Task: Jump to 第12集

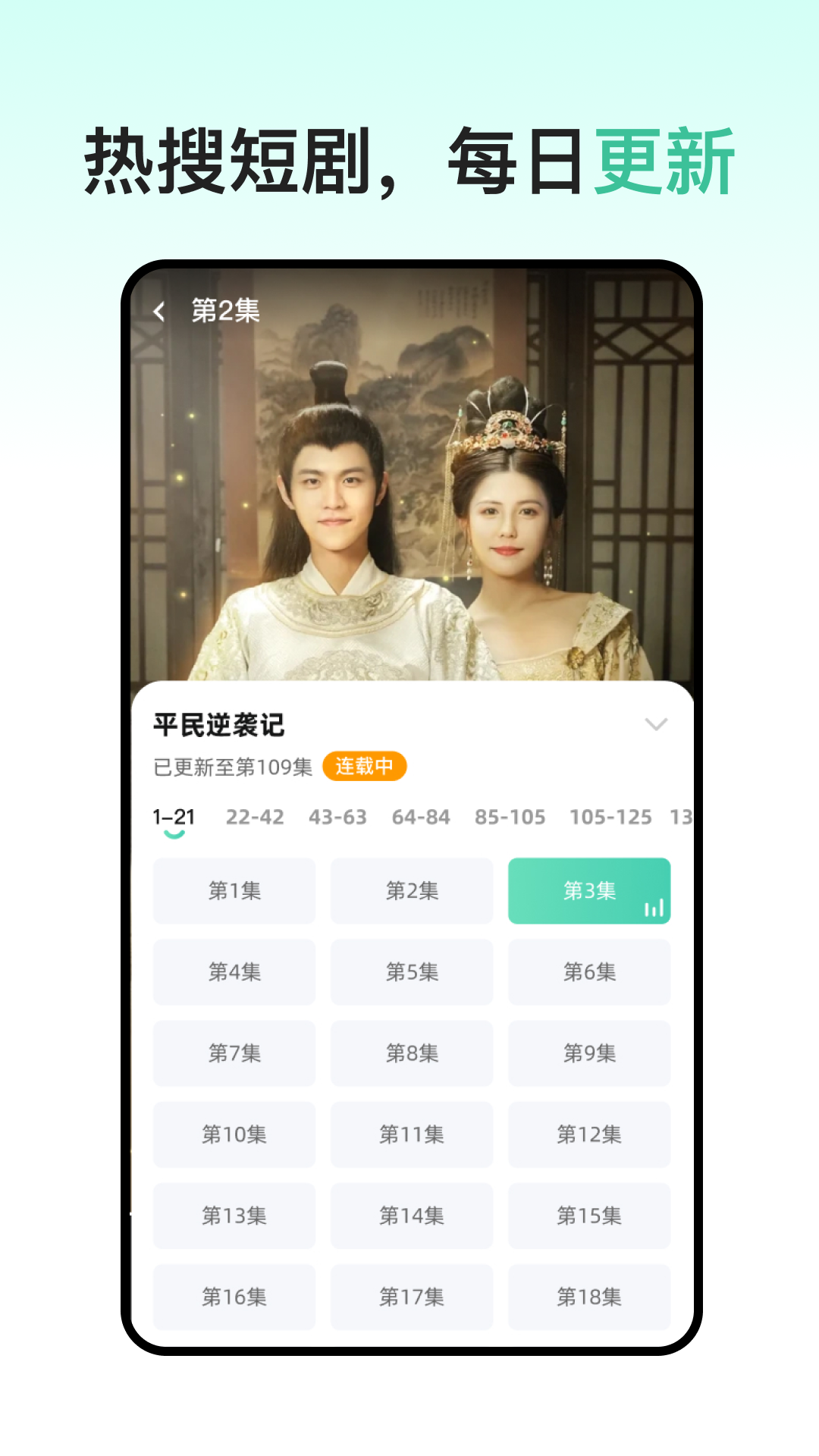Action: (590, 1134)
